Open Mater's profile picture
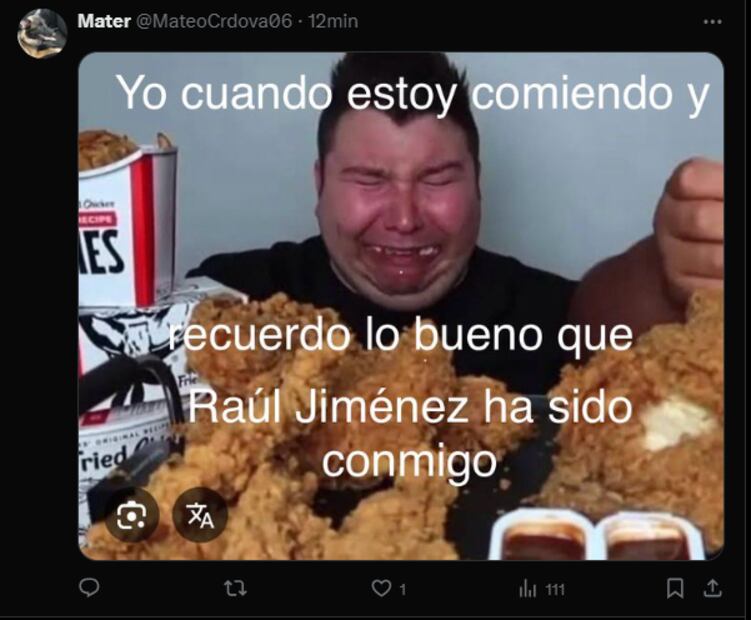The image size is (751, 620). pyautogui.click(x=42, y=33)
